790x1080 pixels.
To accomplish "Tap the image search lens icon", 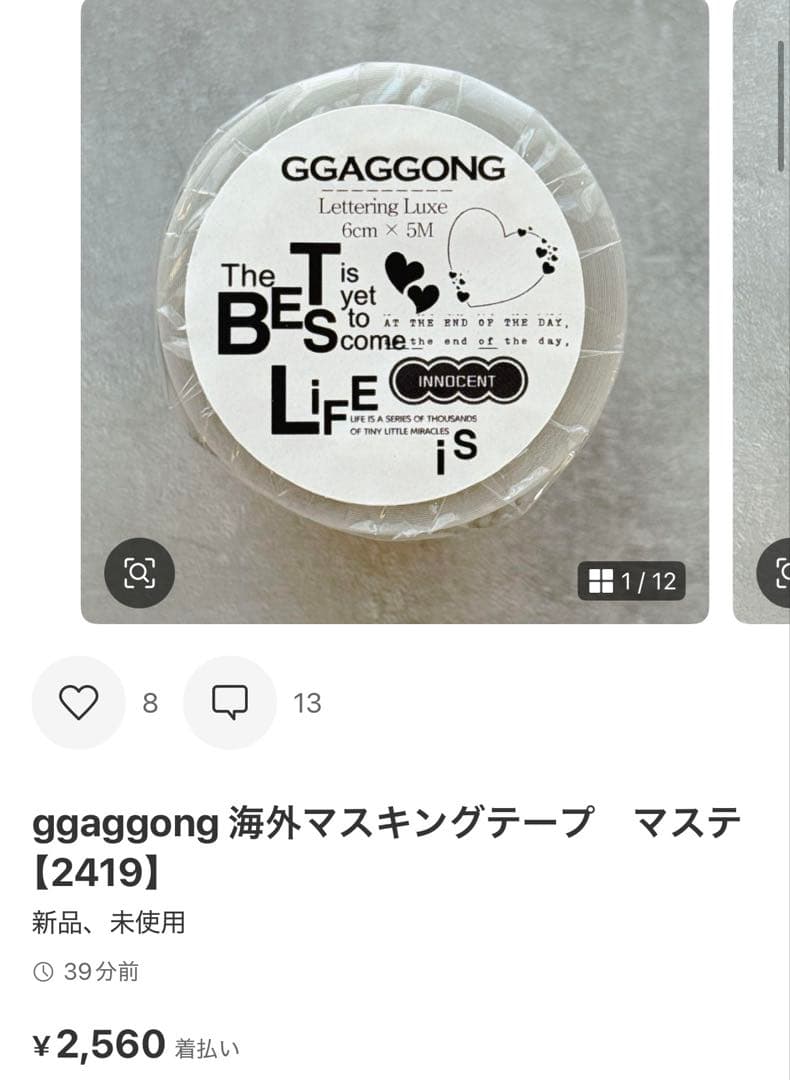I will tap(139, 573).
